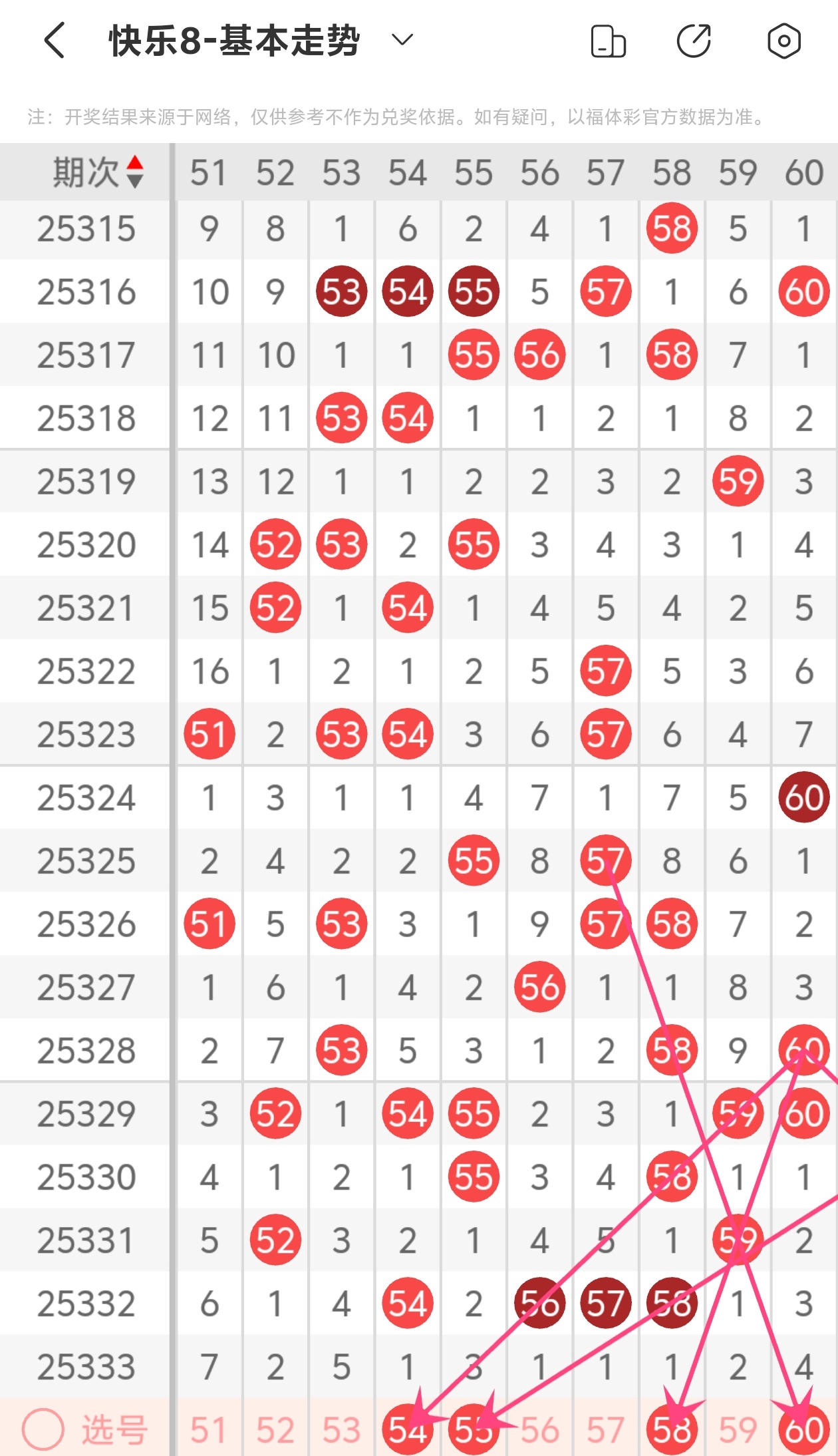Expand the 快乐8-基本走势 title dropdown
This screenshot has height=1456, width=838.
point(402,40)
